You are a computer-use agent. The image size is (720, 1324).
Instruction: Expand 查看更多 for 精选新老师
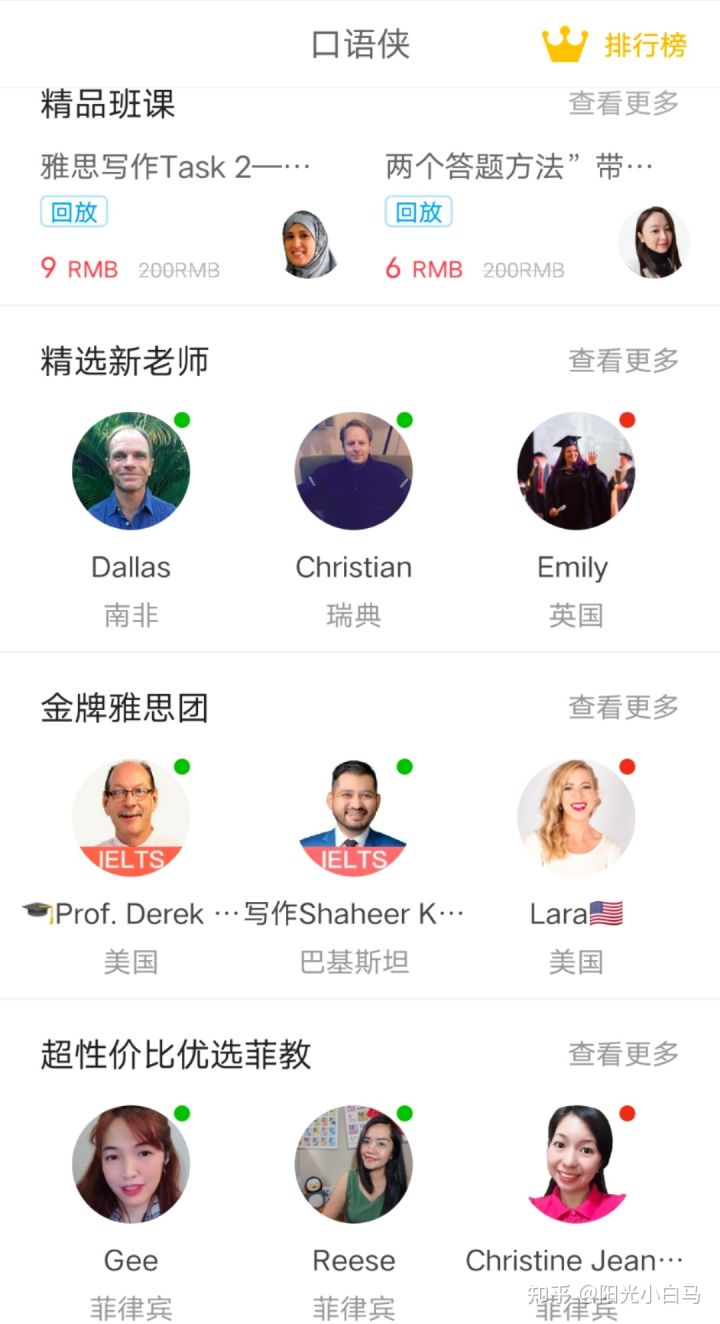[x=623, y=362]
